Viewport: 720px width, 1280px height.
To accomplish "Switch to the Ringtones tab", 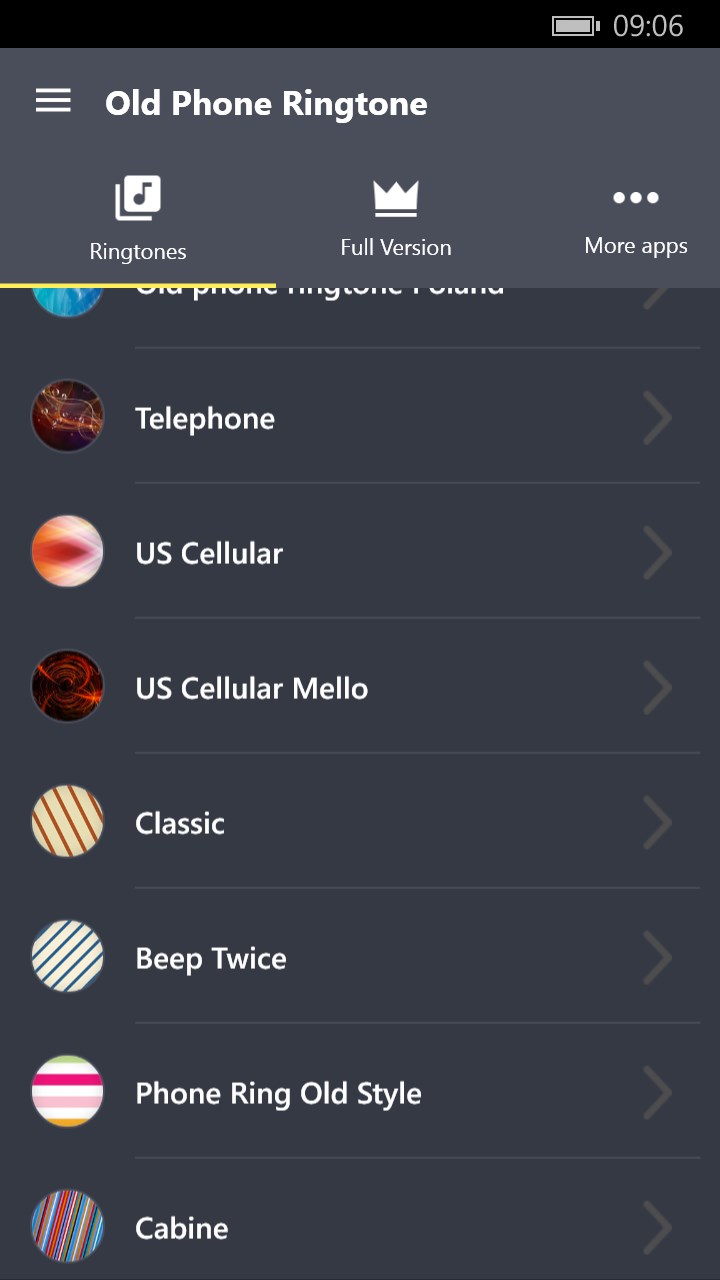I will point(138,220).
